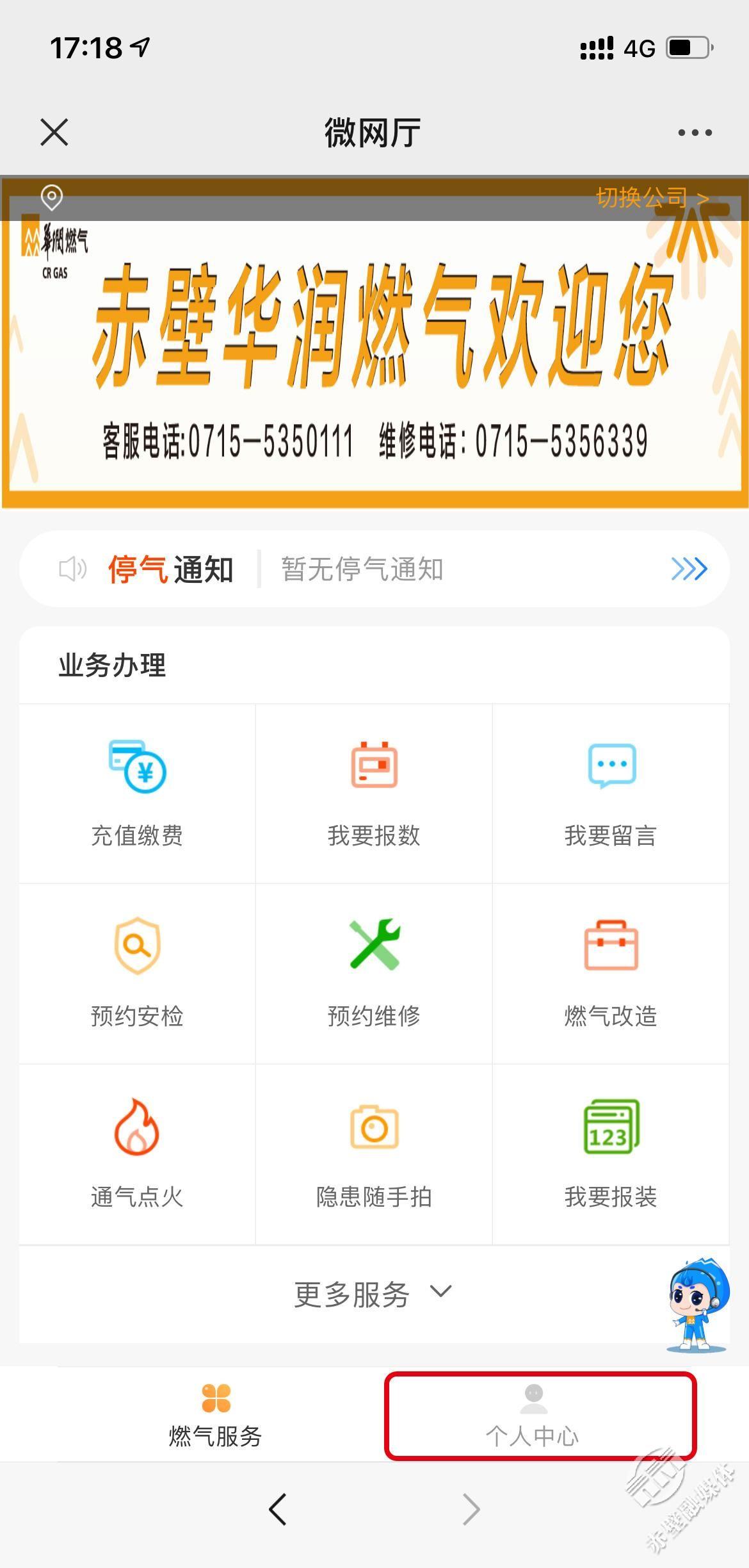The height and width of the screenshot is (1568, 749).
Task: Book a safety check via 预约安检
Action: (137, 974)
